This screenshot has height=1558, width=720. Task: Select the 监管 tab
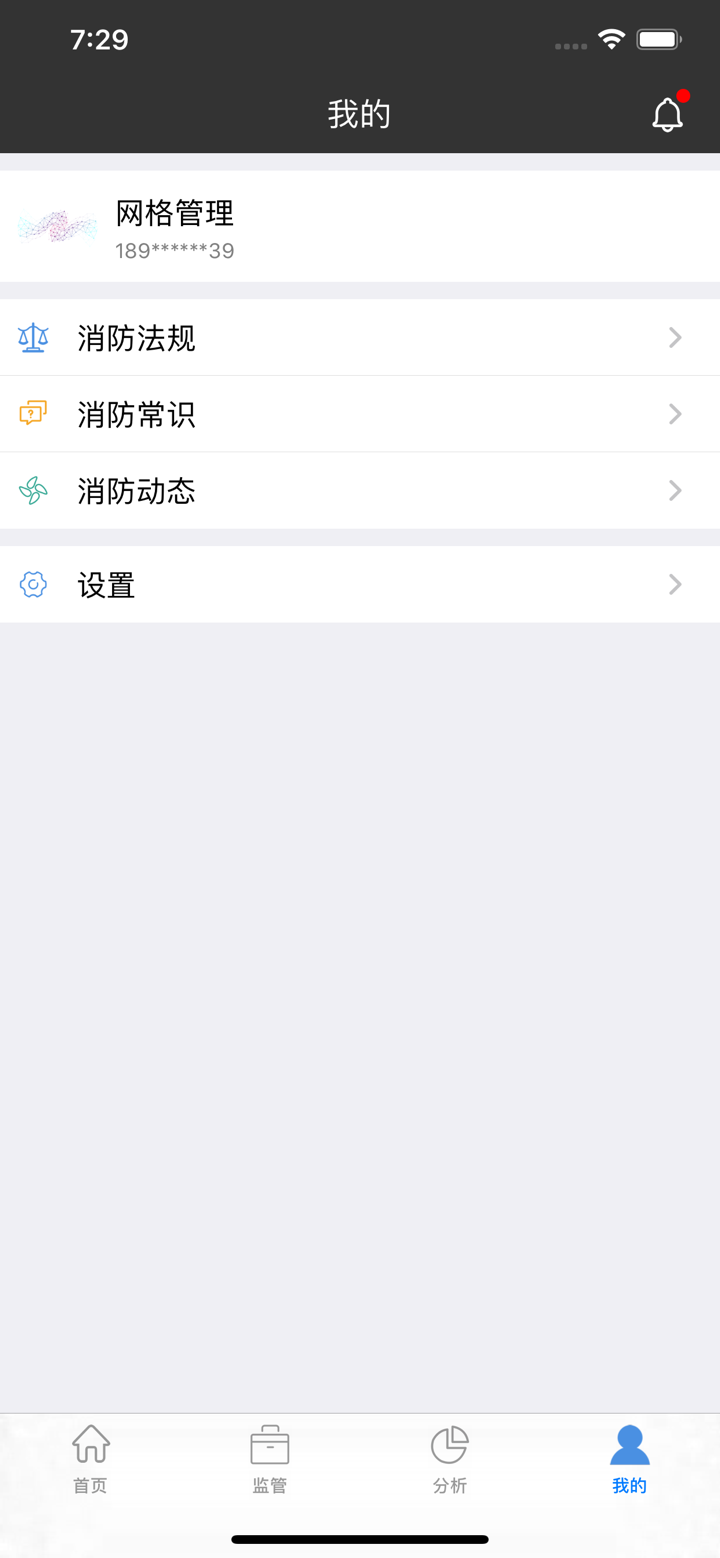tap(269, 1460)
